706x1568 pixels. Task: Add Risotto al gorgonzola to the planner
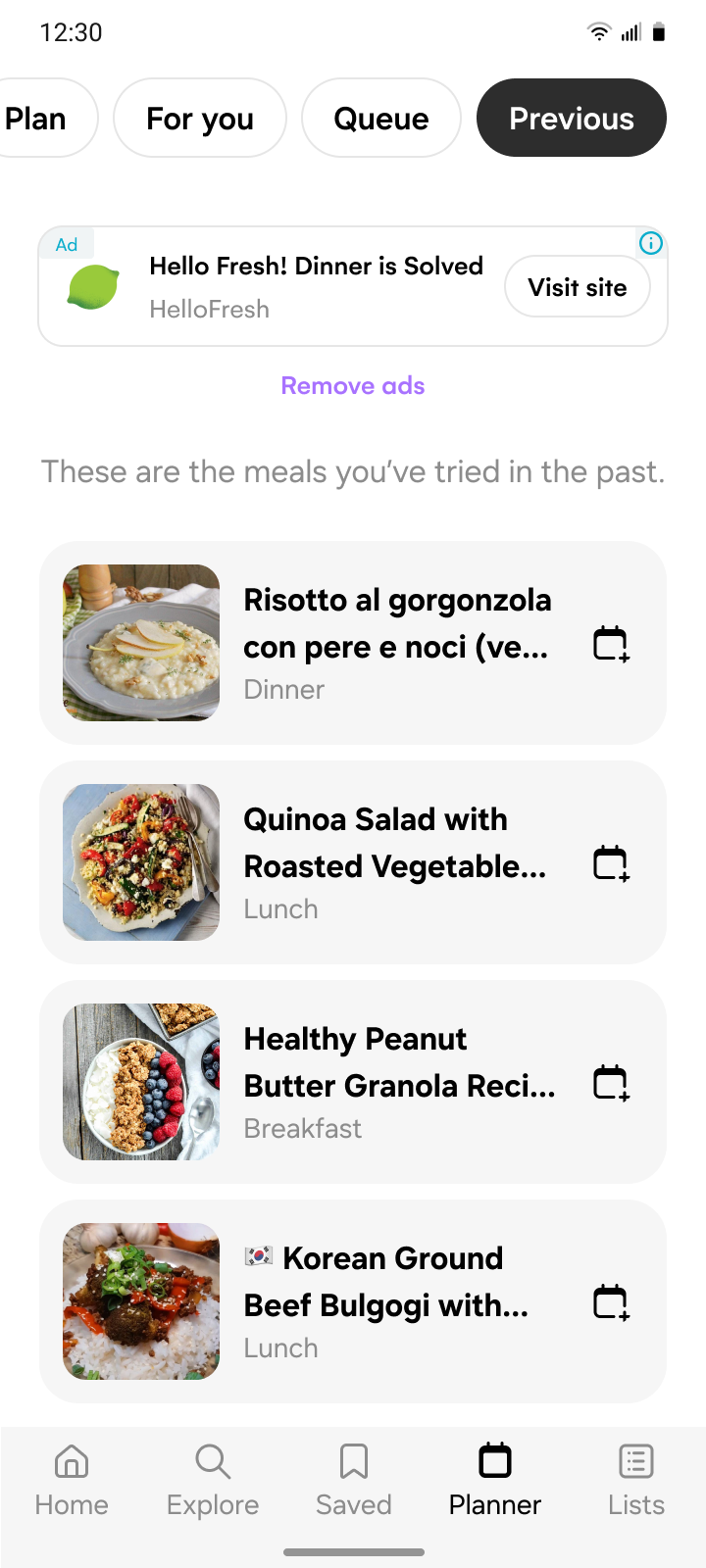click(611, 644)
